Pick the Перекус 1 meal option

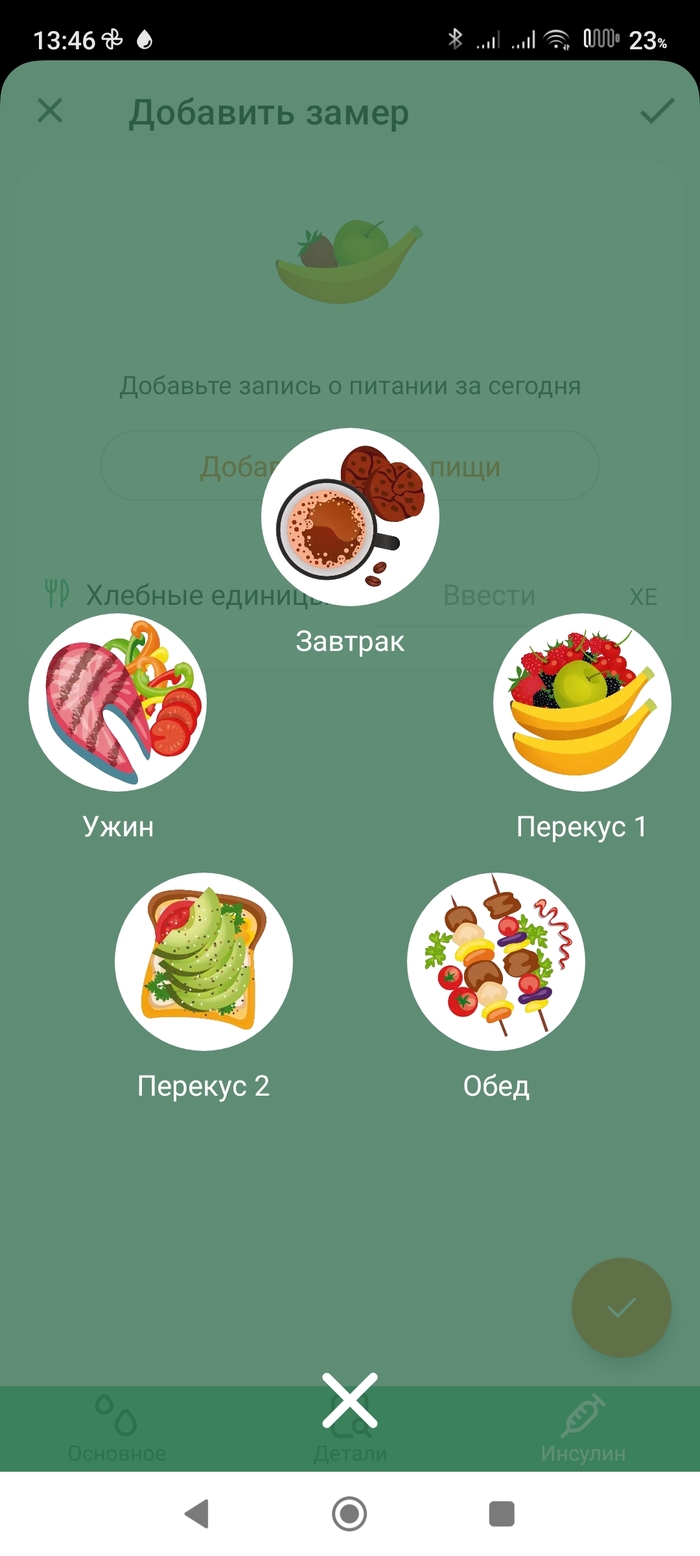click(581, 703)
